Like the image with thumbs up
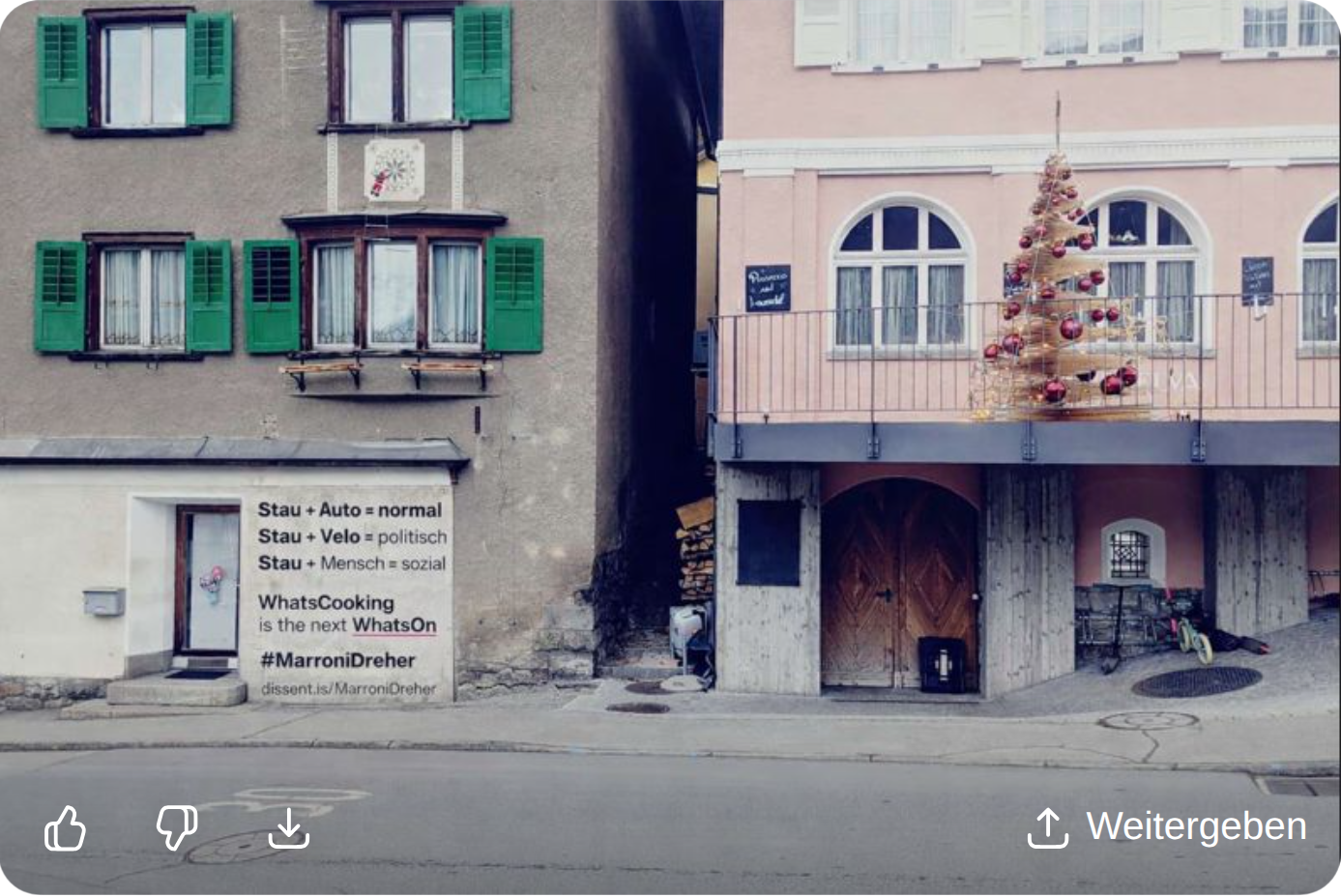Viewport: 1341px width, 896px height. pyautogui.click(x=65, y=828)
